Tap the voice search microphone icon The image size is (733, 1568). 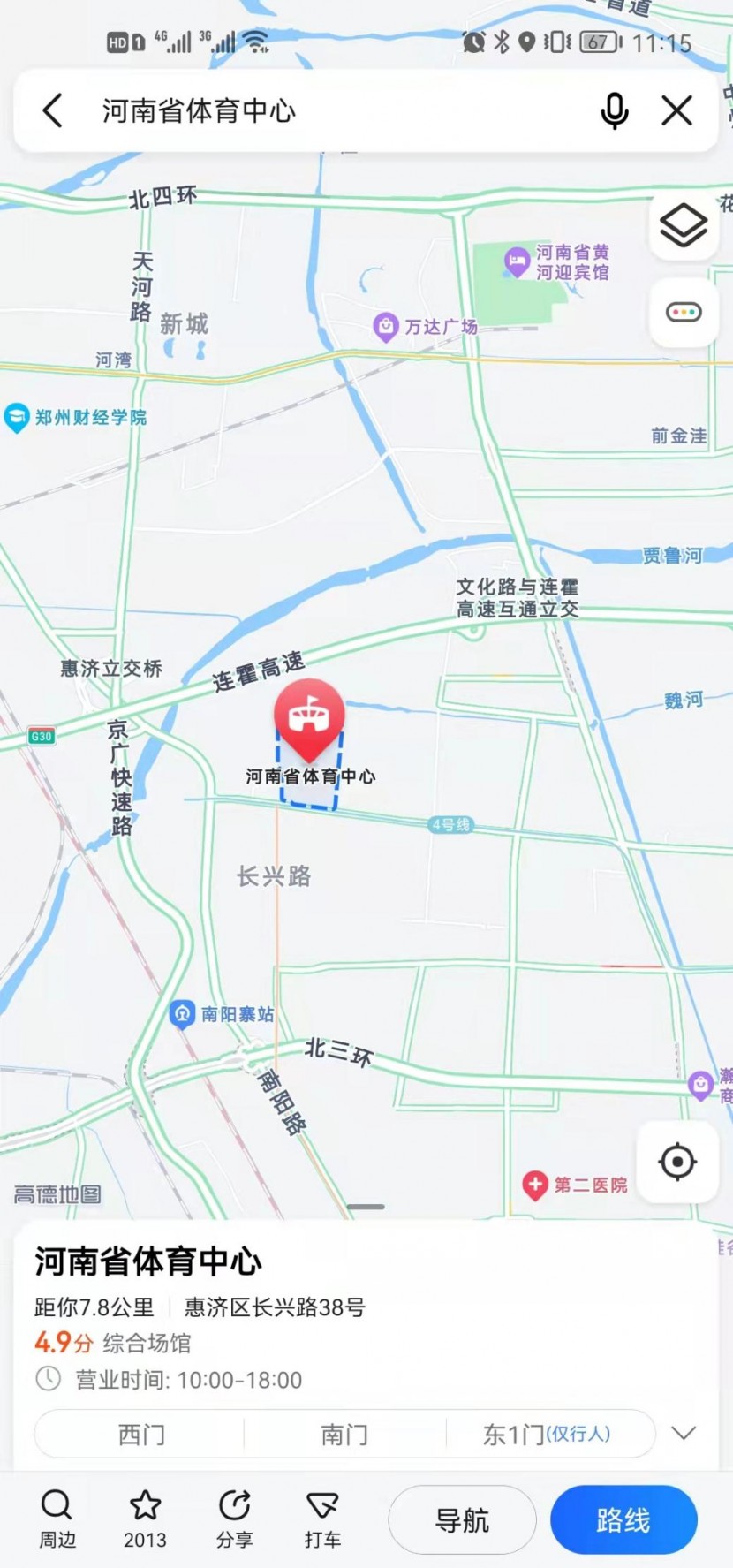coord(615,110)
